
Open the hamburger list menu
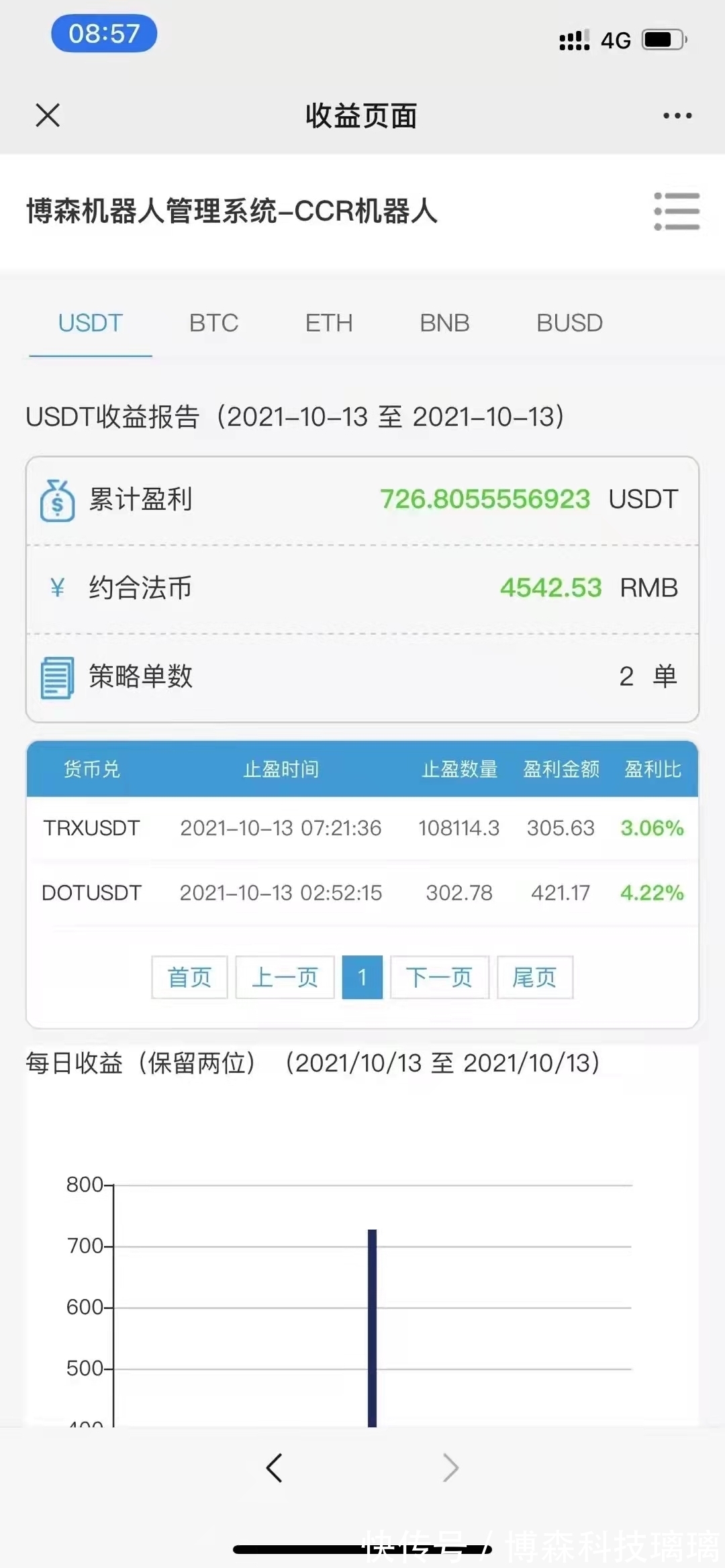[677, 212]
